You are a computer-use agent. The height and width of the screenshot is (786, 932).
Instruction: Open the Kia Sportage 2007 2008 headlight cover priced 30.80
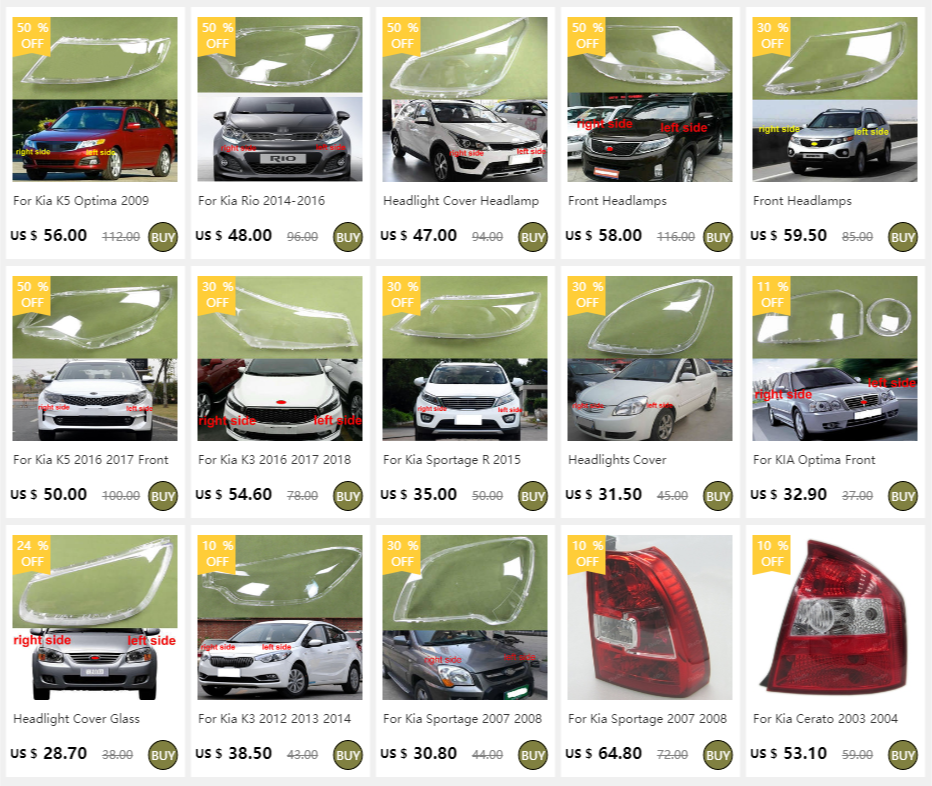tap(461, 718)
